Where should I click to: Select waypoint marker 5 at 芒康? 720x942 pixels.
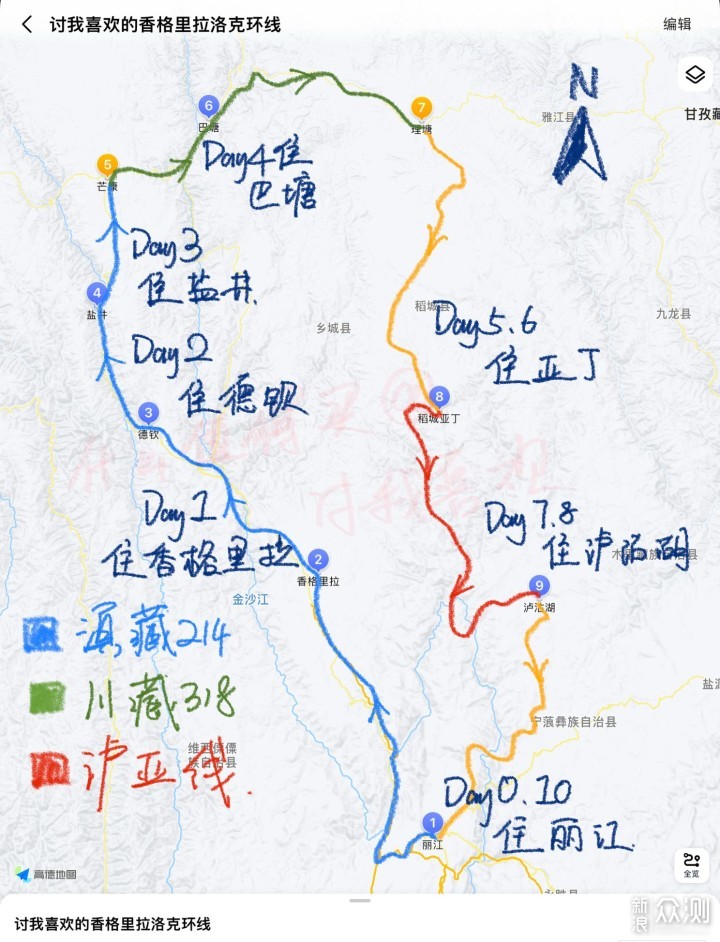point(107,165)
